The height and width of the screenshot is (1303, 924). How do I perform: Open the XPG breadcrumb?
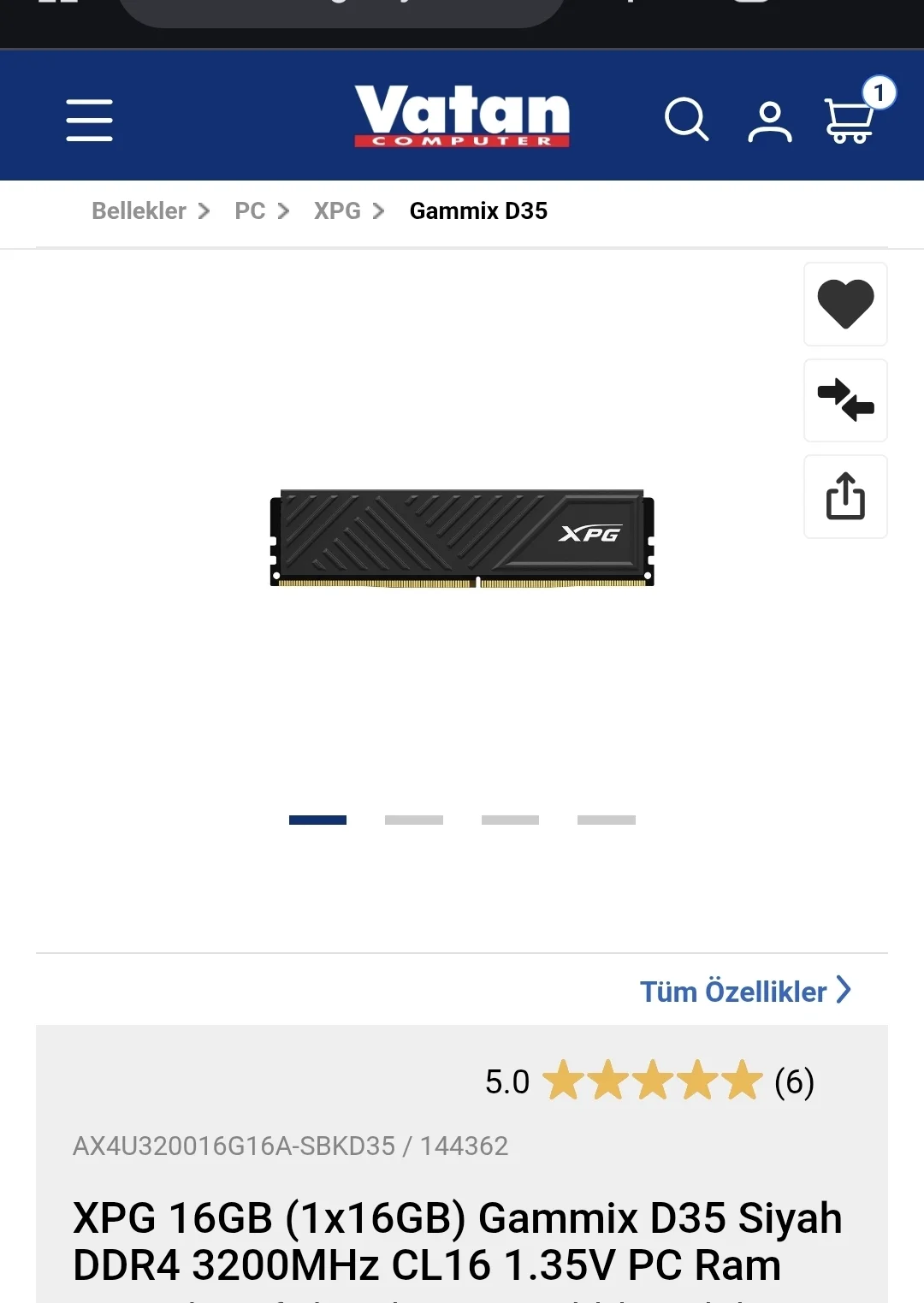[337, 210]
